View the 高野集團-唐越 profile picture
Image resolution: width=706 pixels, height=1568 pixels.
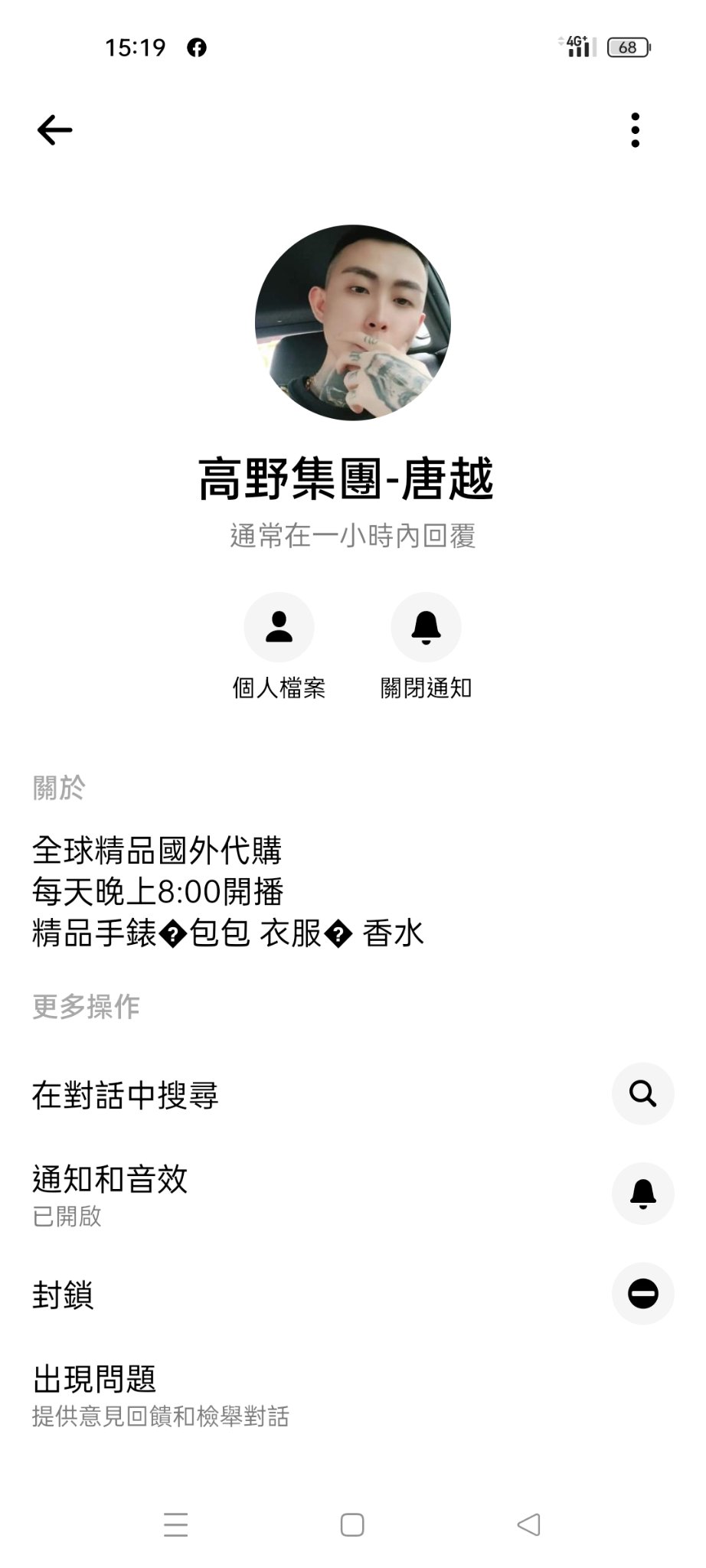pos(353,322)
